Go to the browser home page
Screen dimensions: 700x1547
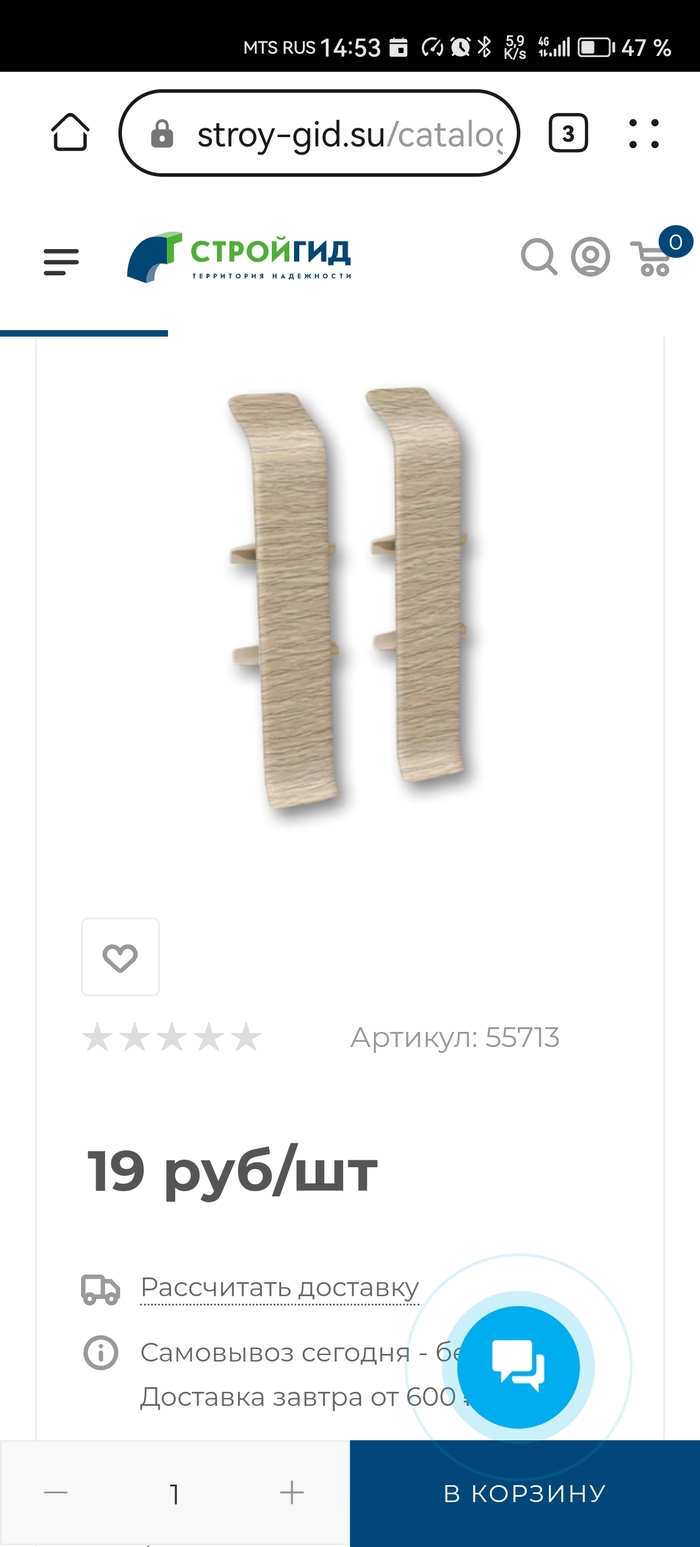[70, 133]
